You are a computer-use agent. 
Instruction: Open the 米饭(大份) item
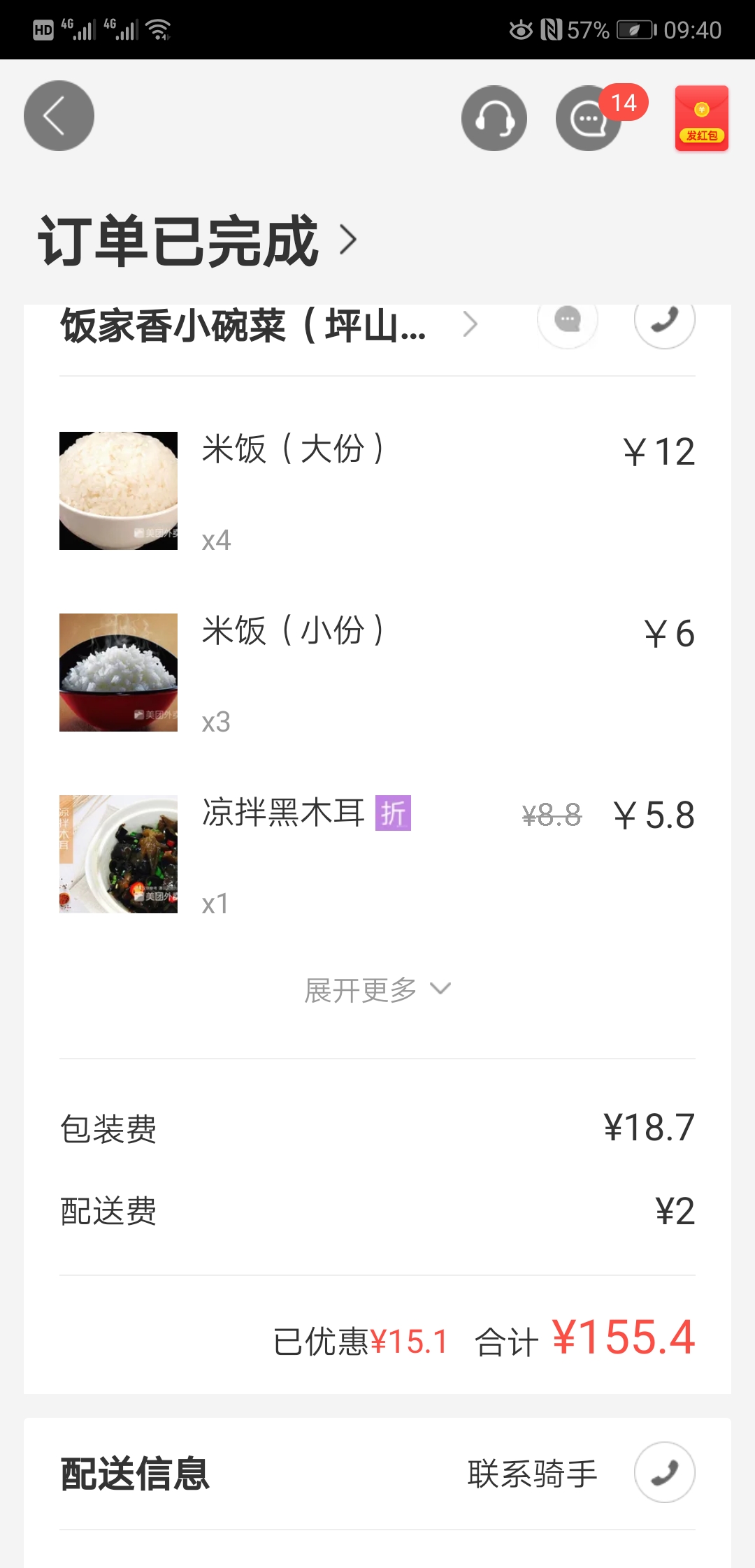coord(377,491)
